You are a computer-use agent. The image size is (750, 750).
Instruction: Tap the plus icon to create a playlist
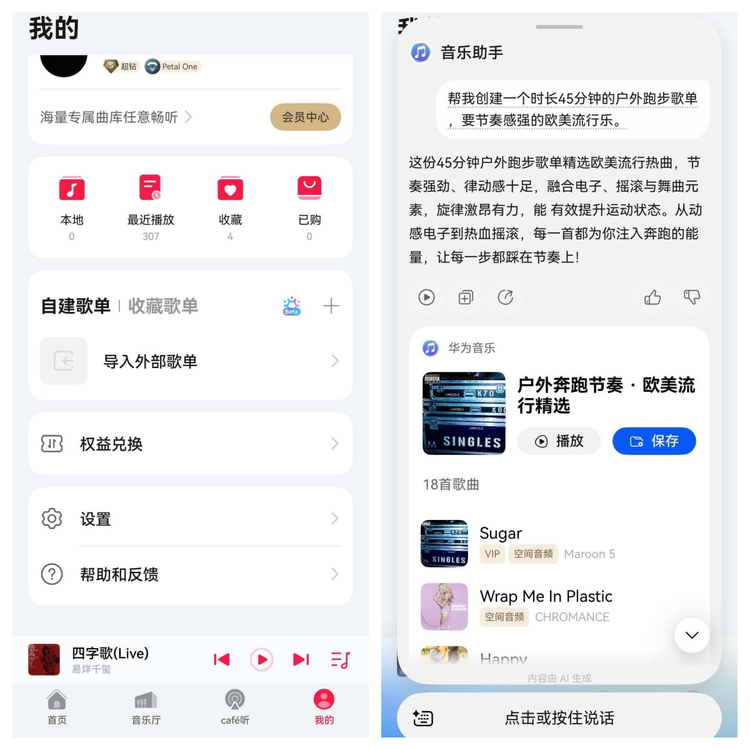pos(331,306)
